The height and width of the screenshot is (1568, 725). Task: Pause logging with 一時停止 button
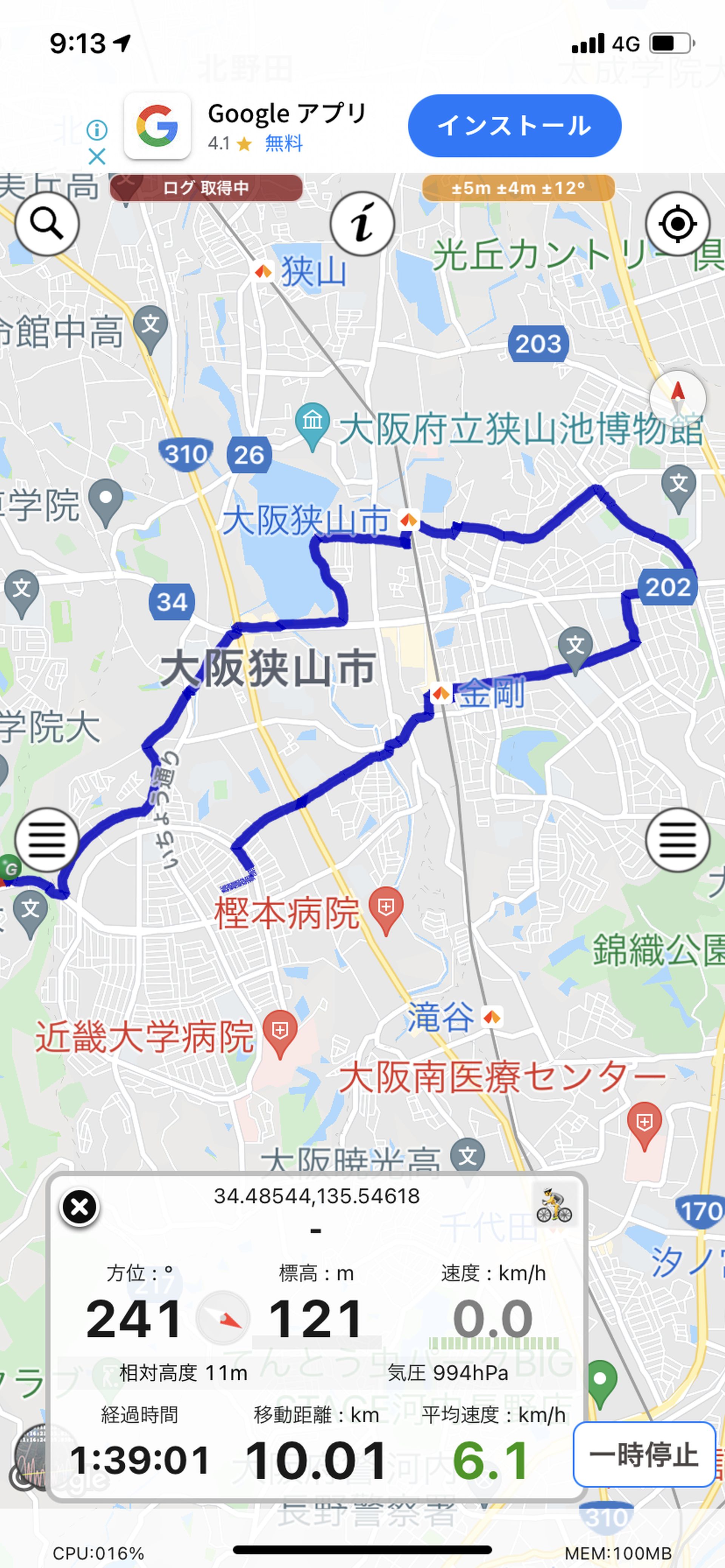644,1454
